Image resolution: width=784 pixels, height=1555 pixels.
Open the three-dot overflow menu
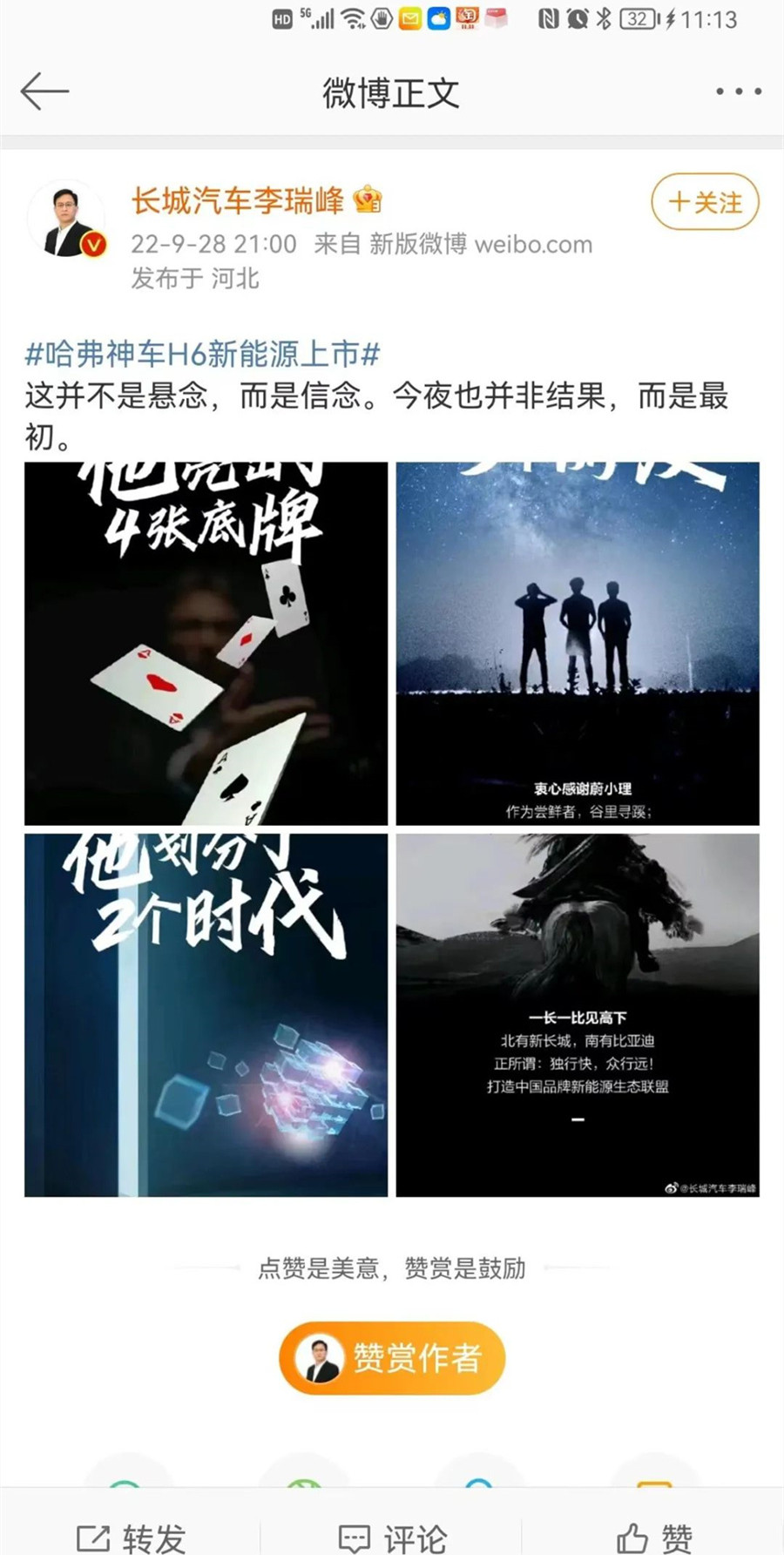coord(738,91)
